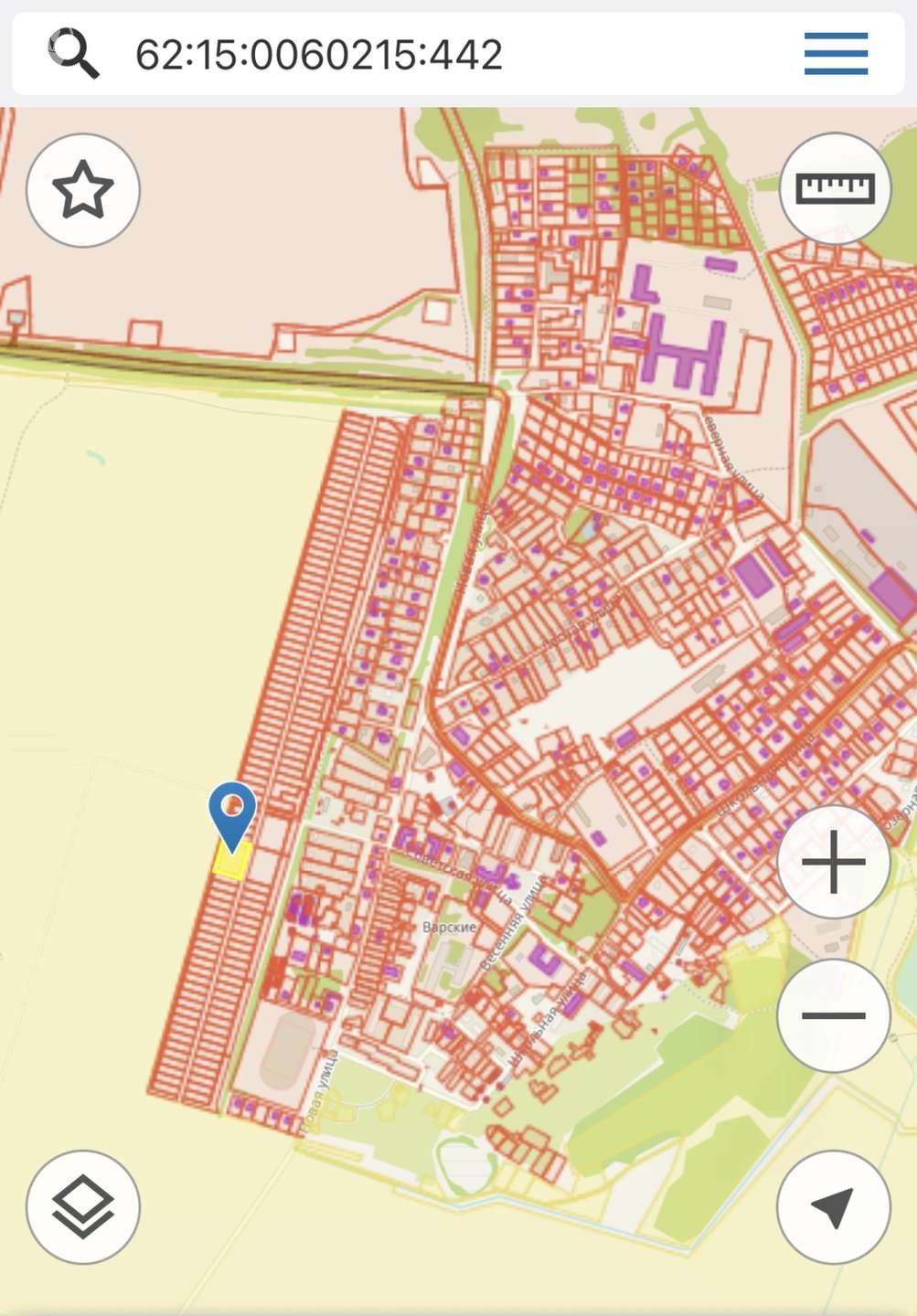Open the ruler measurement tool
Screen dimensions: 917x1316
tap(835, 189)
